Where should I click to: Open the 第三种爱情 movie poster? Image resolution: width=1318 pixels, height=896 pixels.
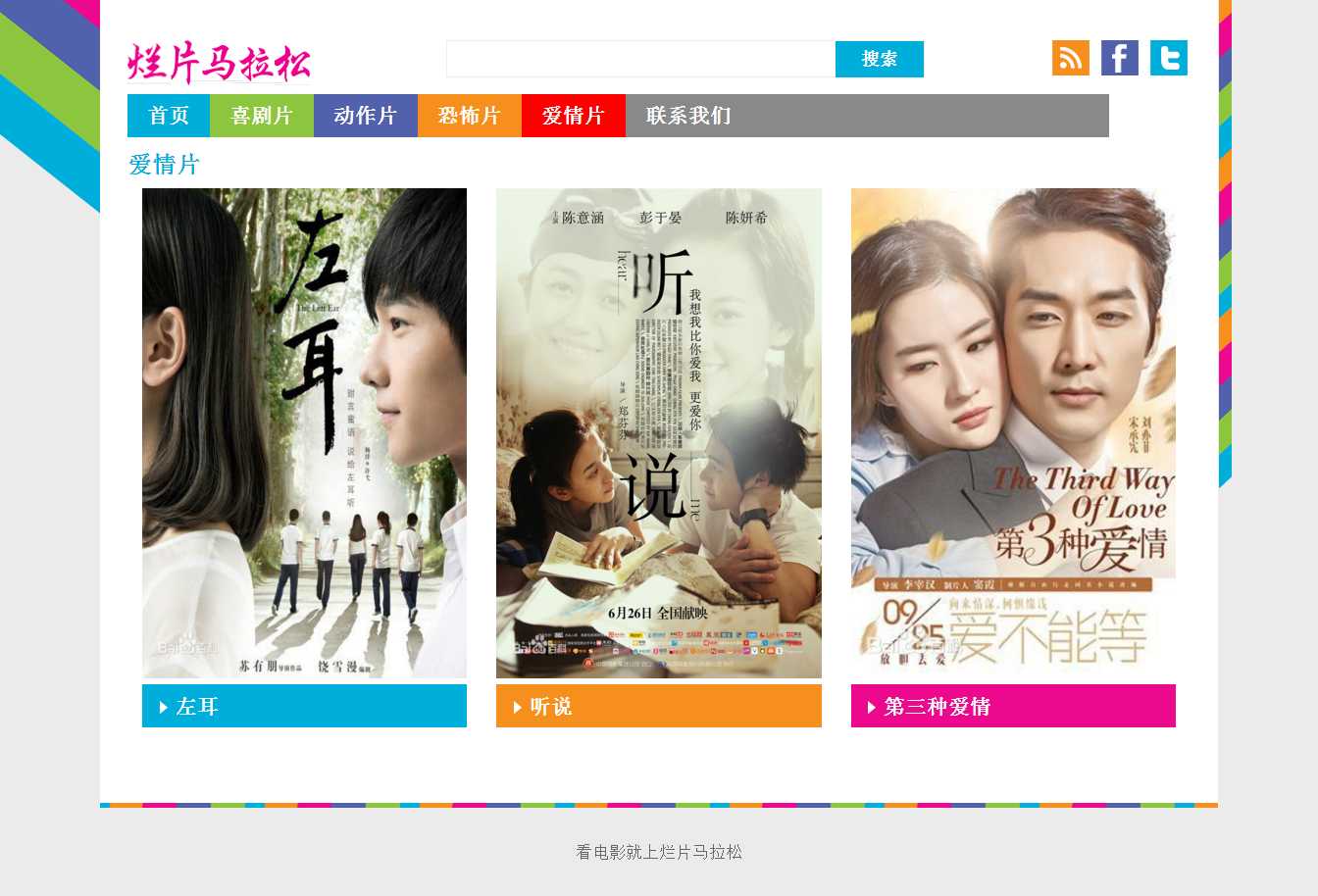point(1013,432)
